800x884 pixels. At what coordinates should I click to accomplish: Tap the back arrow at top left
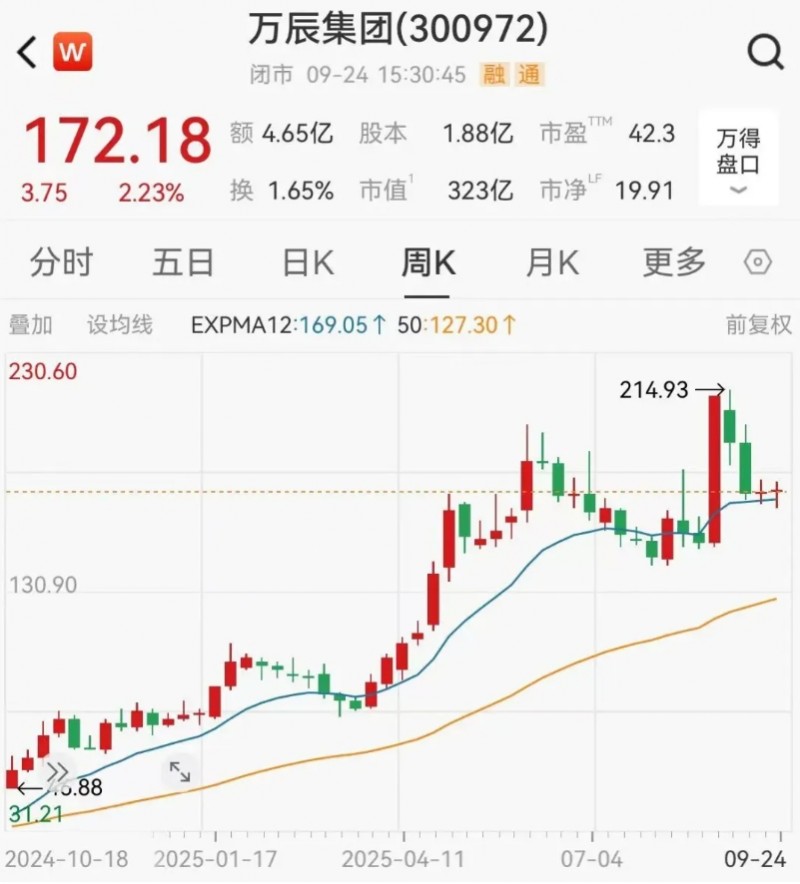click(26, 52)
